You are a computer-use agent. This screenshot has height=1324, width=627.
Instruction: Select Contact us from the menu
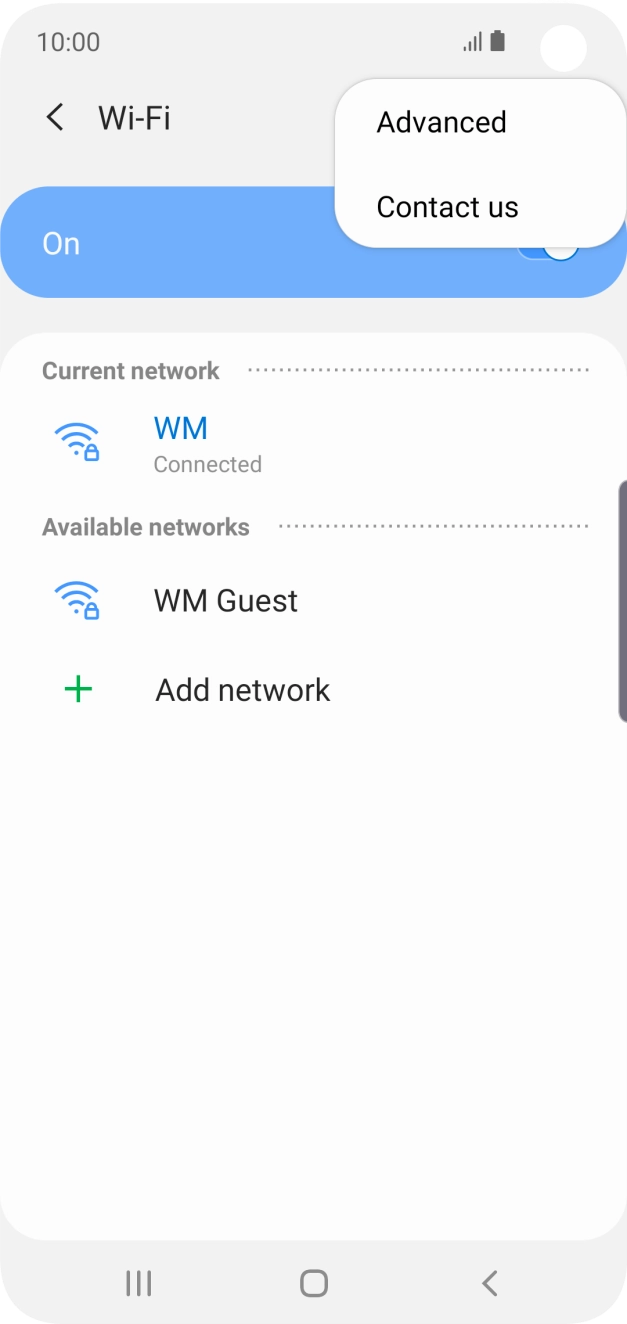click(x=447, y=207)
